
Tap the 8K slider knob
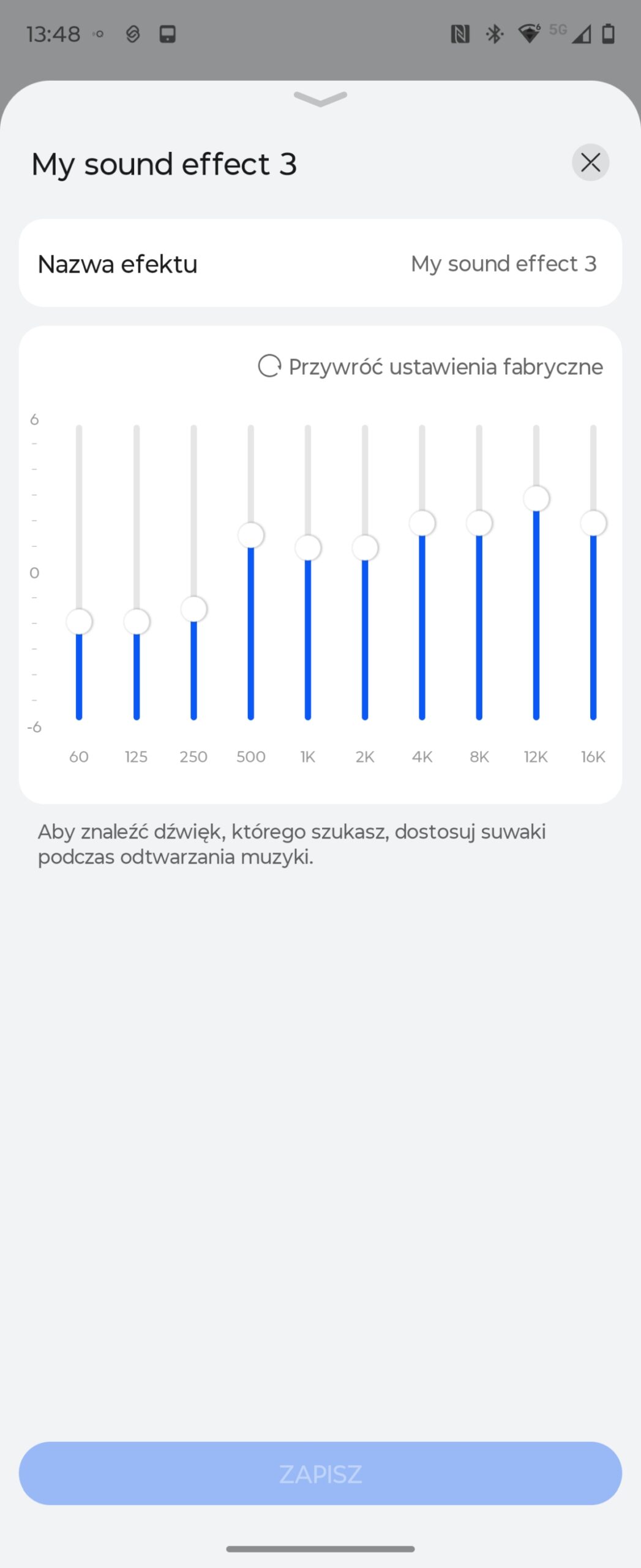click(479, 523)
